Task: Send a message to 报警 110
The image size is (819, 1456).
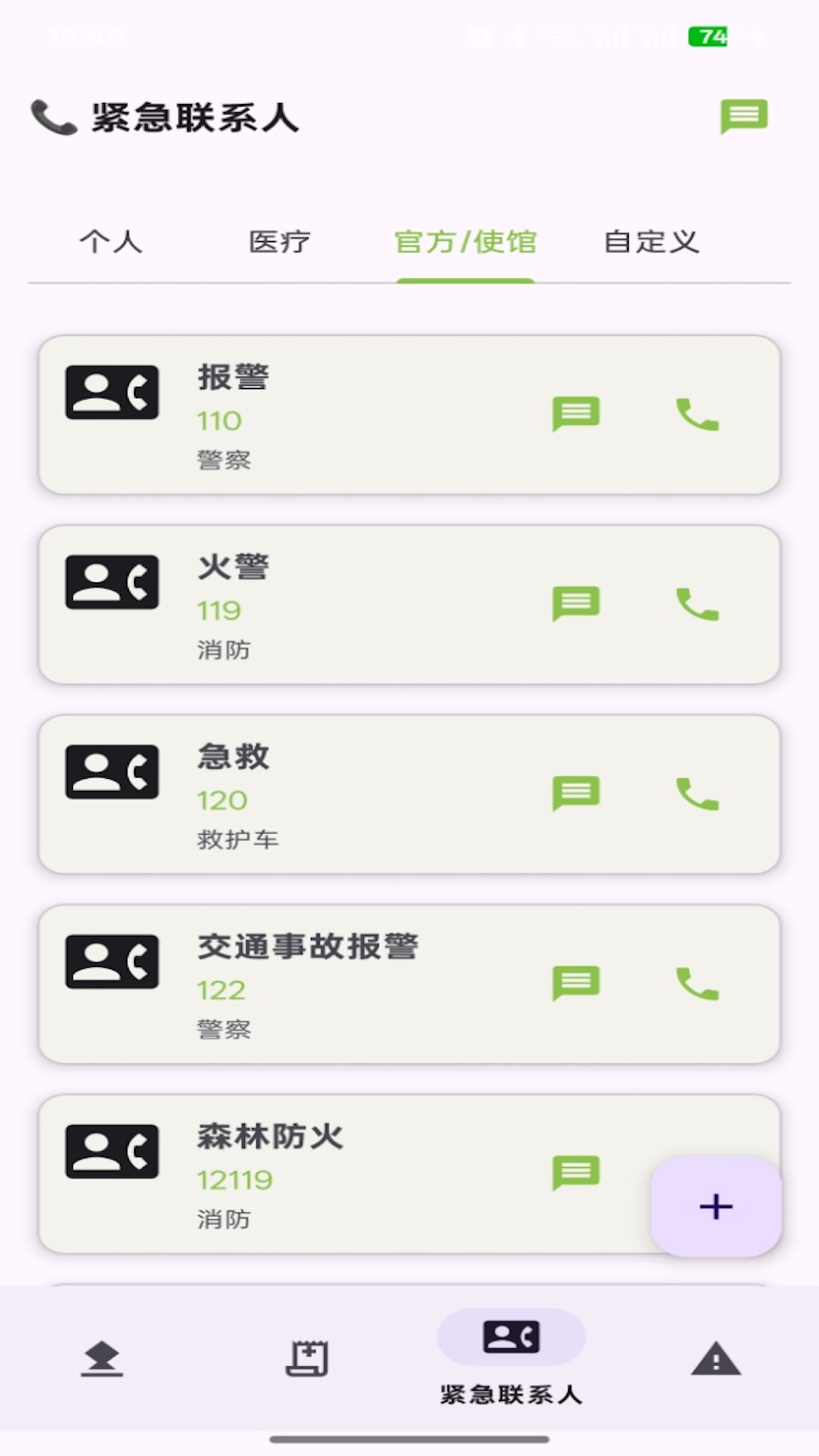Action: pyautogui.click(x=576, y=414)
